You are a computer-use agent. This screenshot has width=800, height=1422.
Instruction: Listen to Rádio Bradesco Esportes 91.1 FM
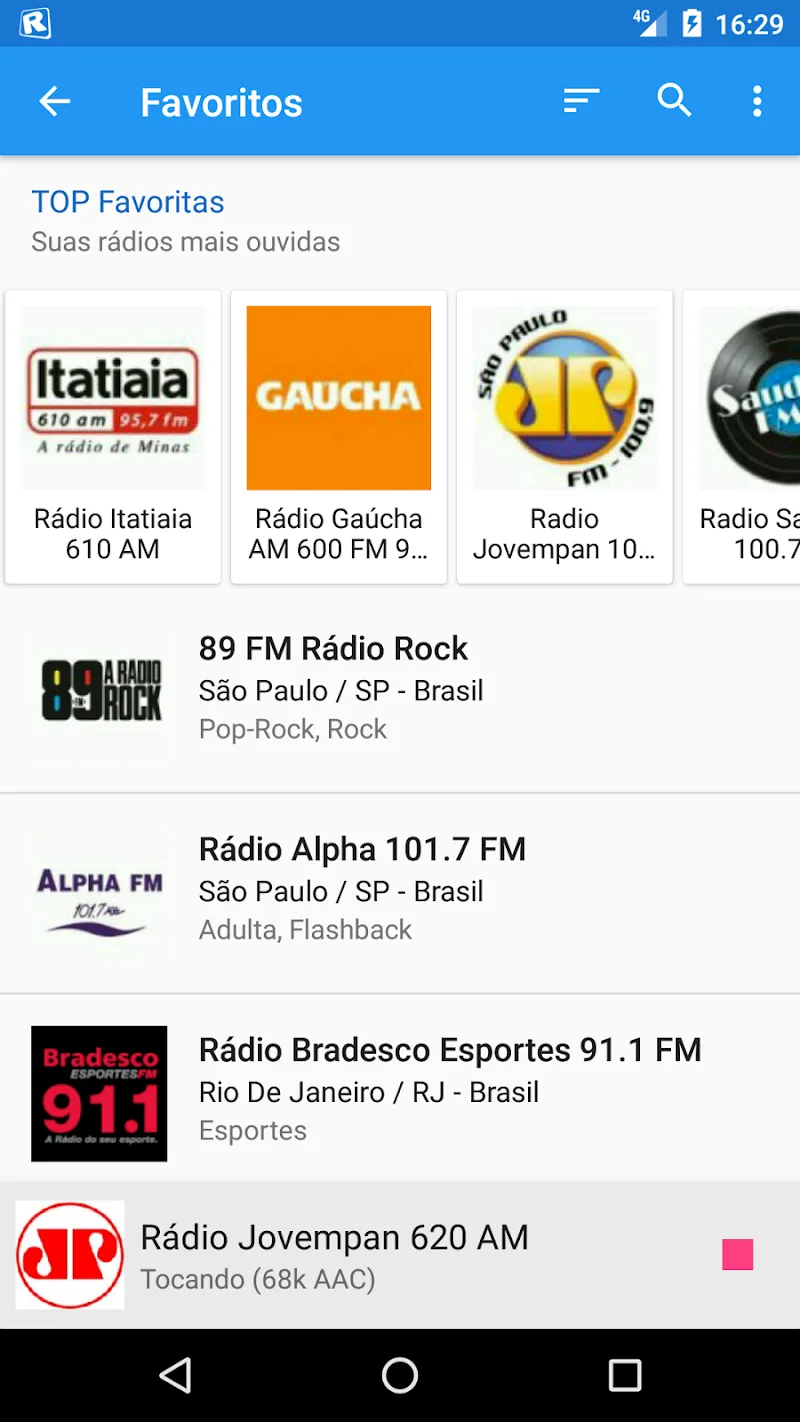[x=400, y=1091]
